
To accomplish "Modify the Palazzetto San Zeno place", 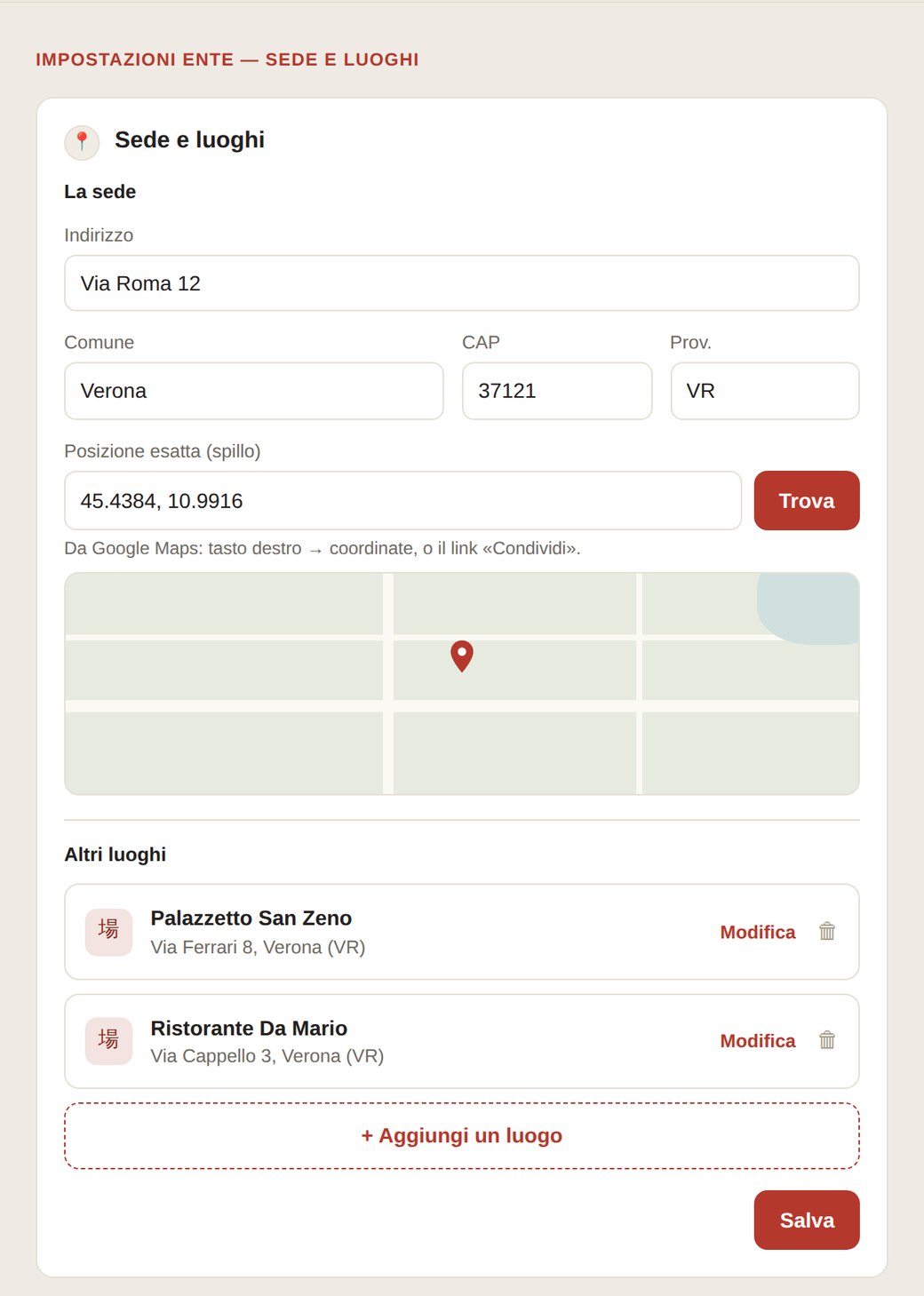I will pyautogui.click(x=758, y=932).
